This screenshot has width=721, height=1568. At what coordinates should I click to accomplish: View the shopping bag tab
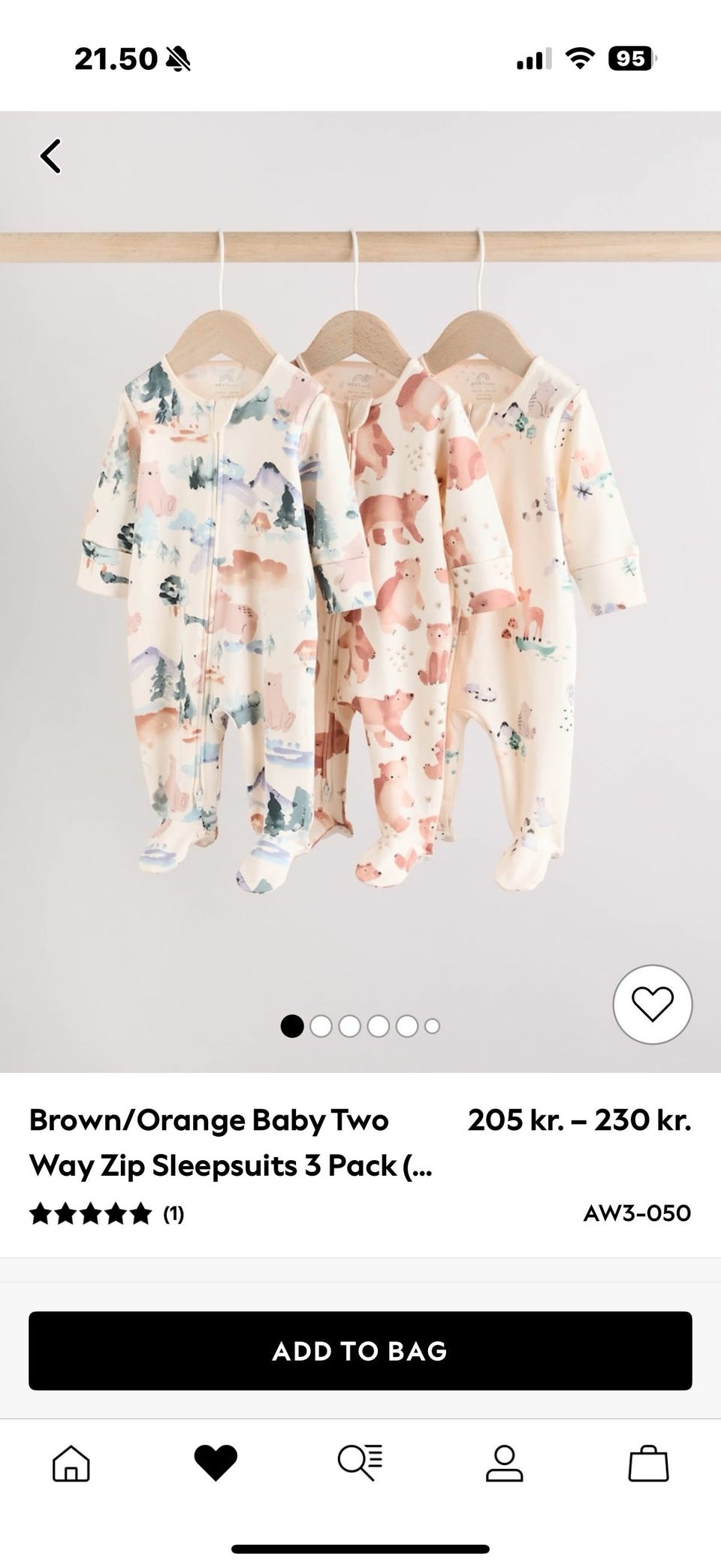648,1463
